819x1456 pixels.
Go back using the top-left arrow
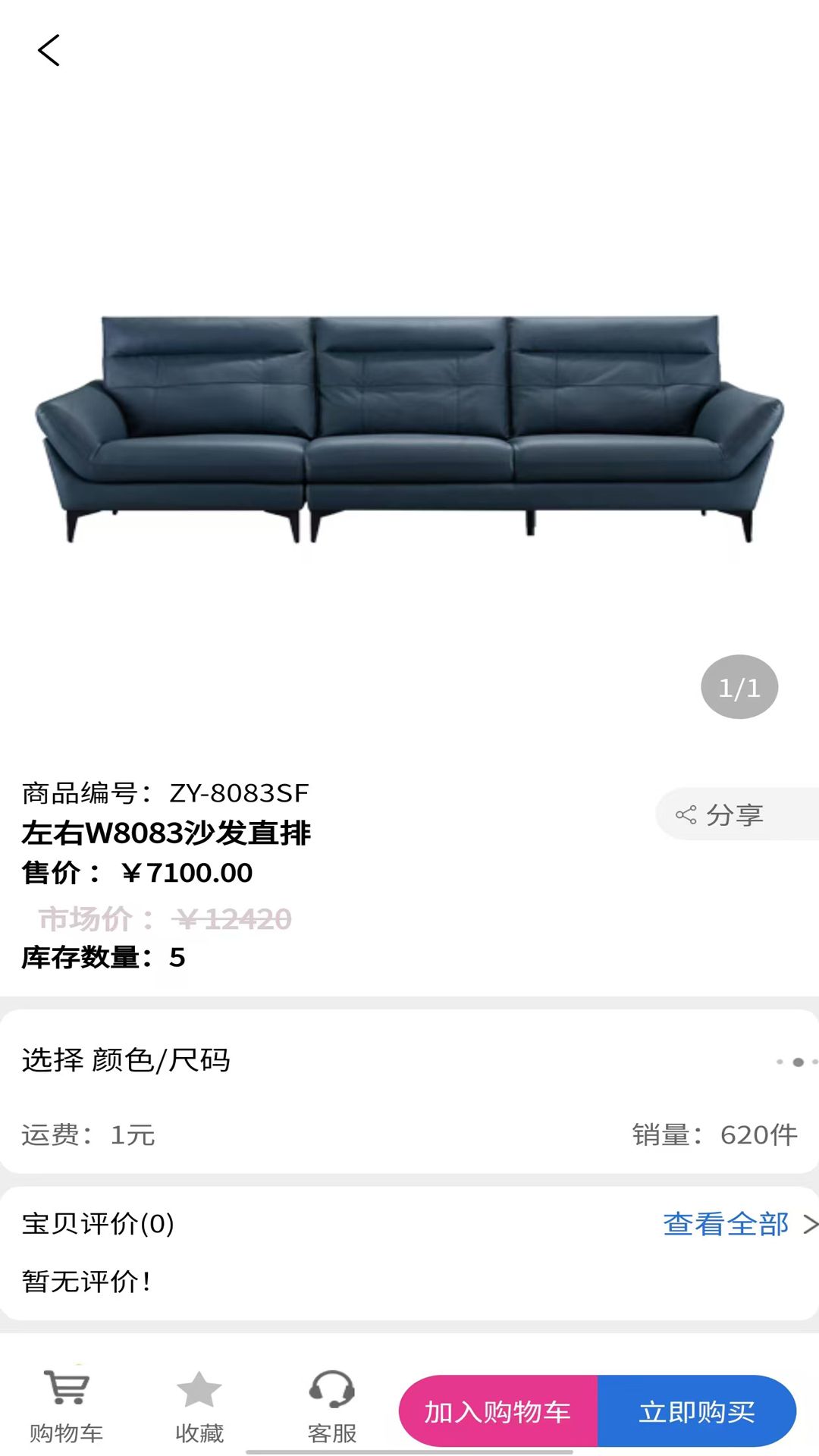tap(49, 51)
